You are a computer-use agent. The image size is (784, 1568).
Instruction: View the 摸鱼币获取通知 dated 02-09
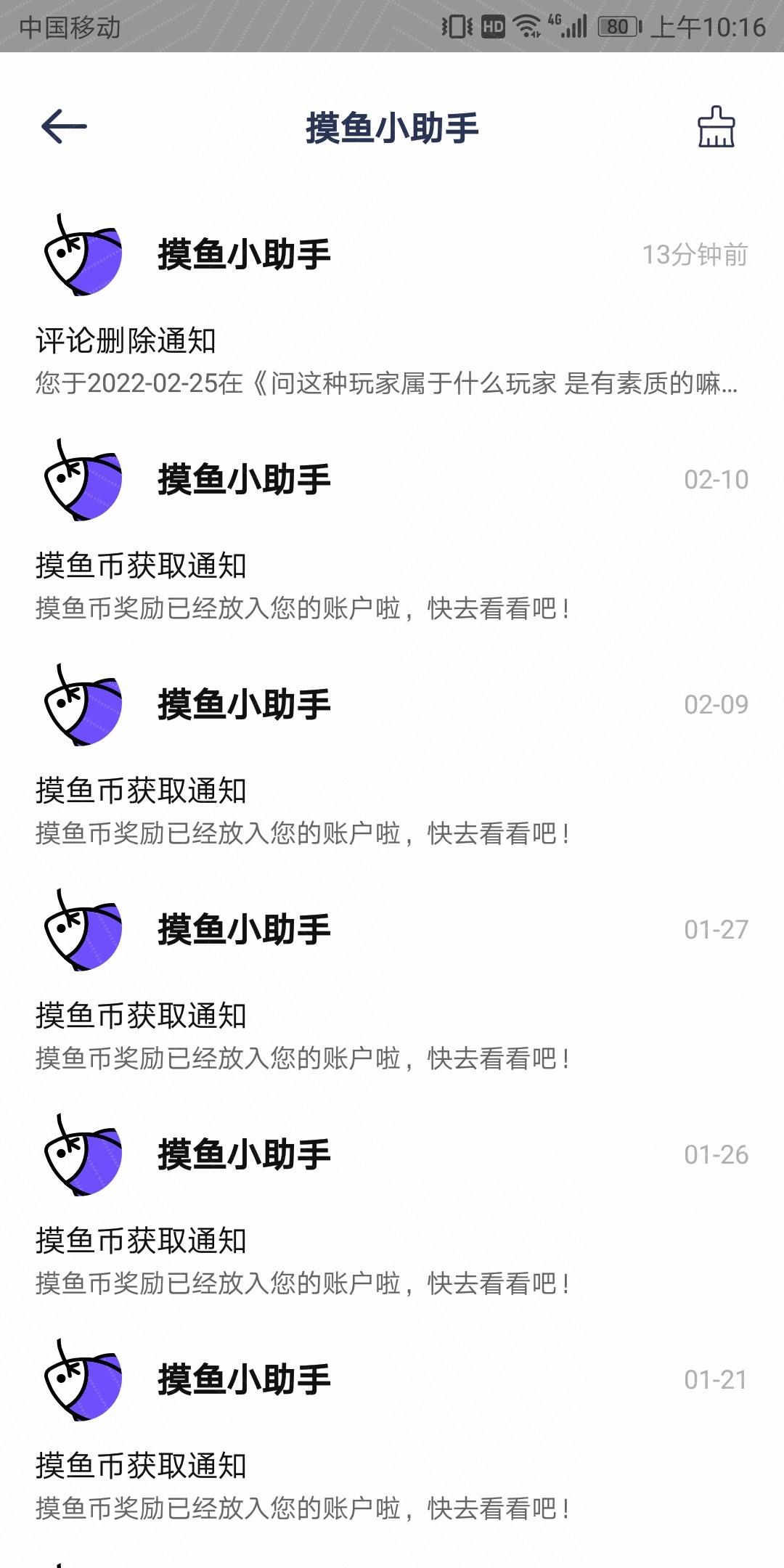tap(392, 756)
